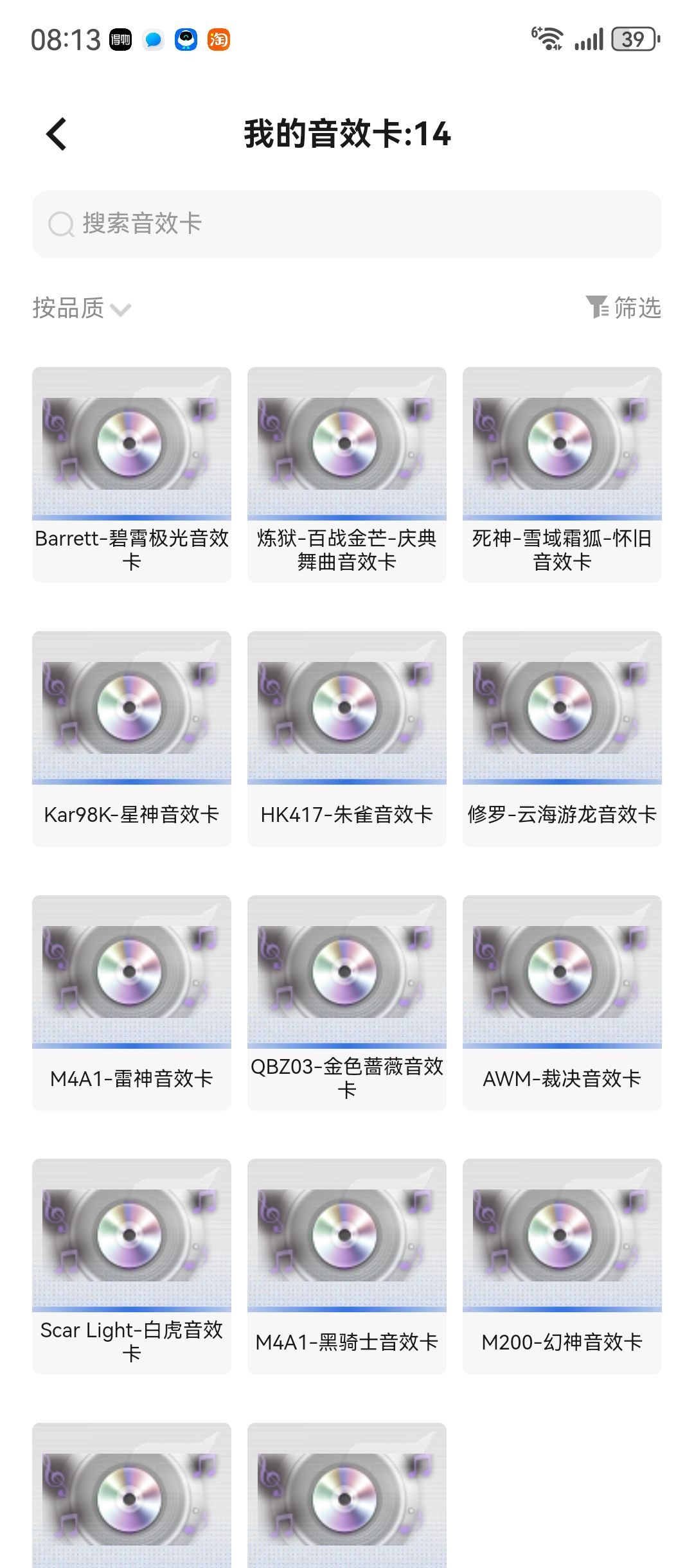The height and width of the screenshot is (1568, 694).
Task: Tap the 搜索音效卡 search field
Action: point(257,225)
